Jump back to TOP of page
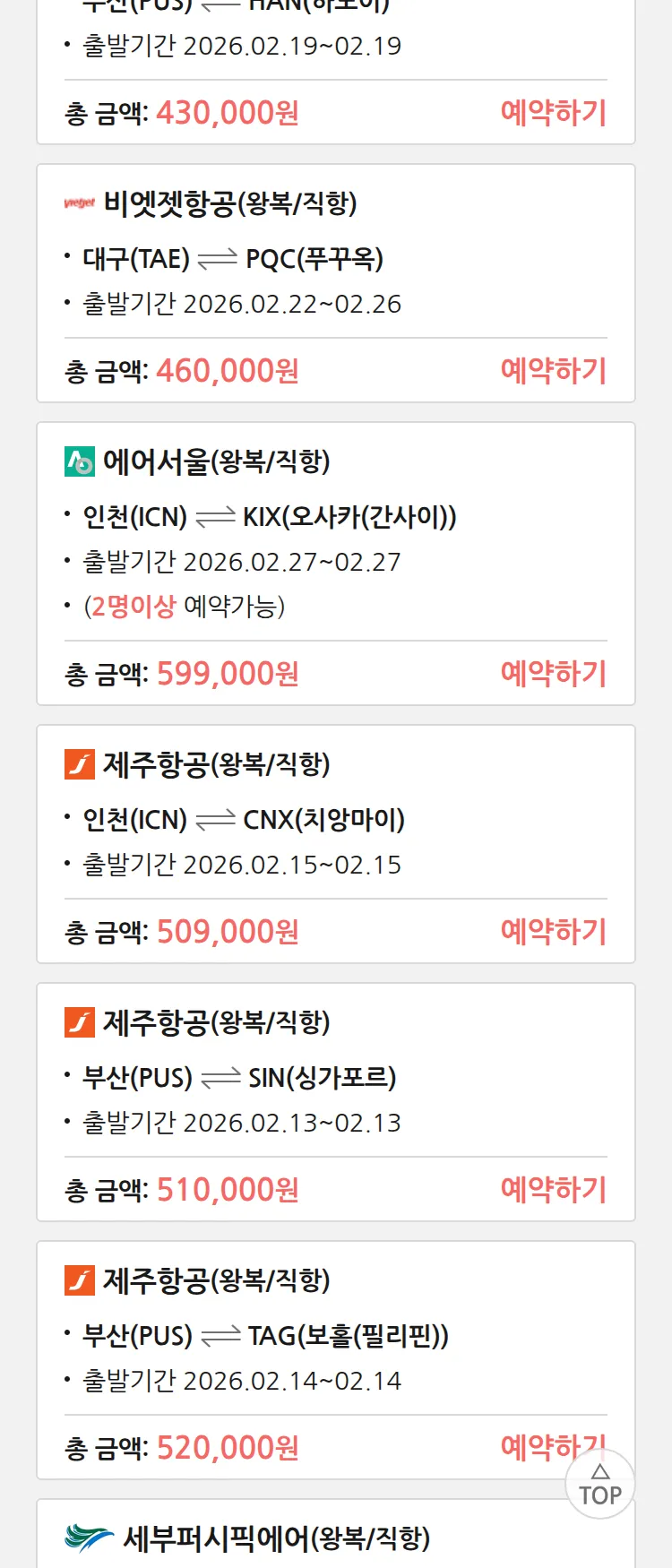 600,1486
